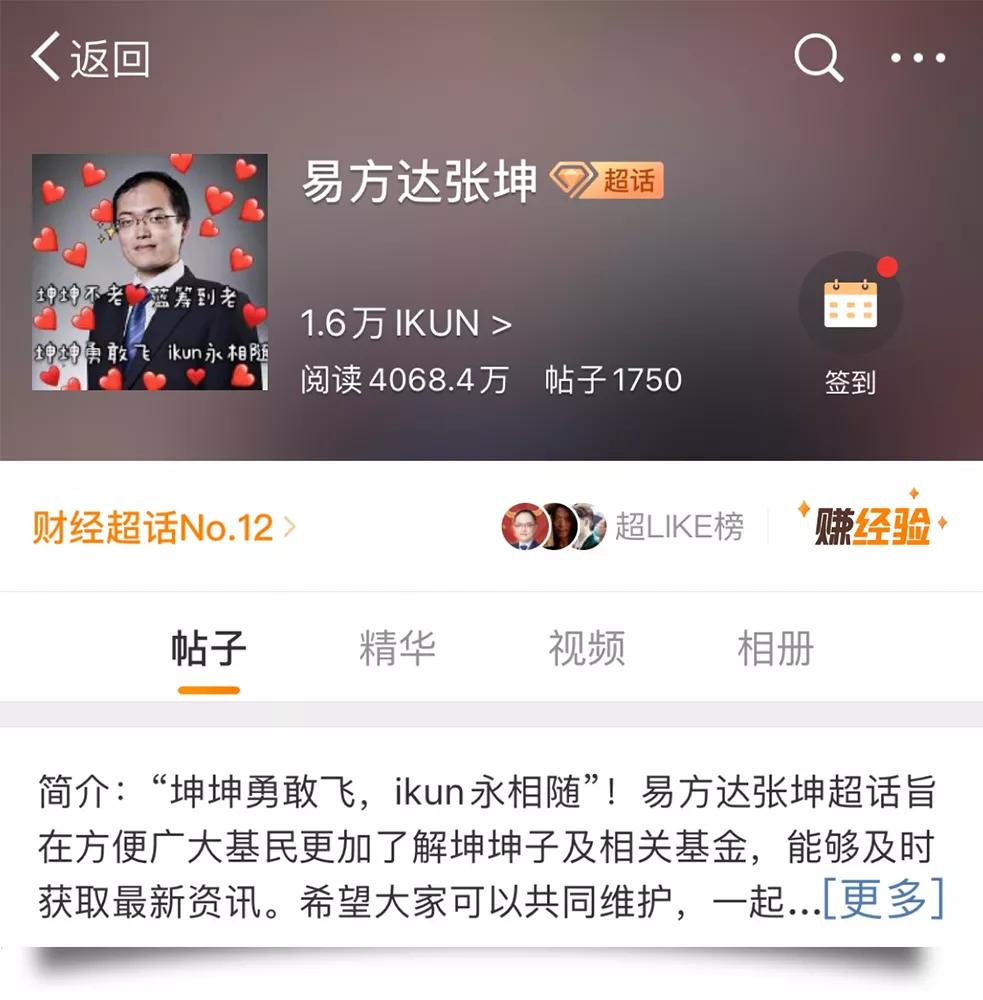This screenshot has width=983, height=1000.
Task: Open the 易方达张坤 super topic avatar
Action: pyautogui.click(x=150, y=272)
